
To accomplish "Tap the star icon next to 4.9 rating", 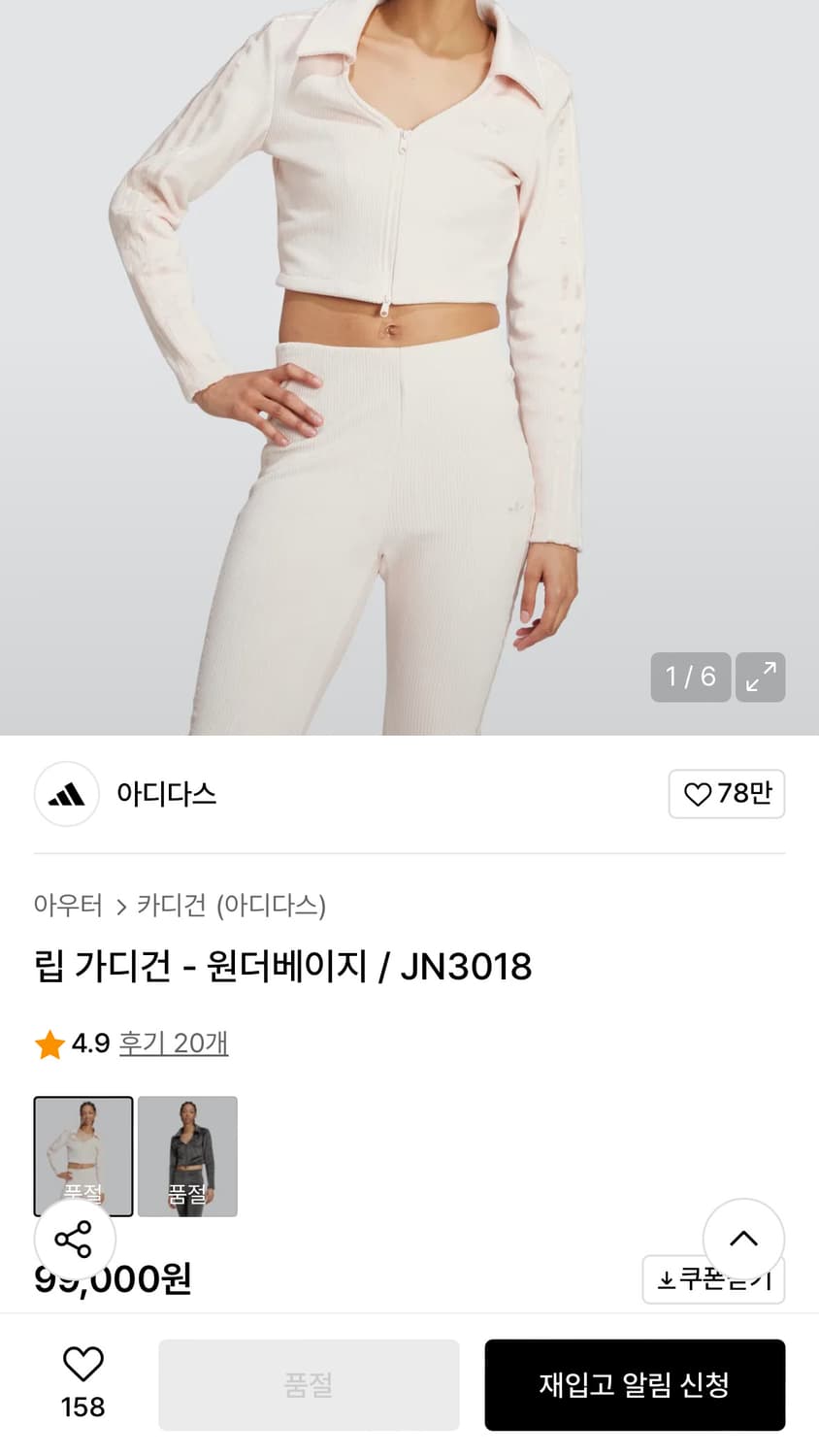I will [49, 1043].
